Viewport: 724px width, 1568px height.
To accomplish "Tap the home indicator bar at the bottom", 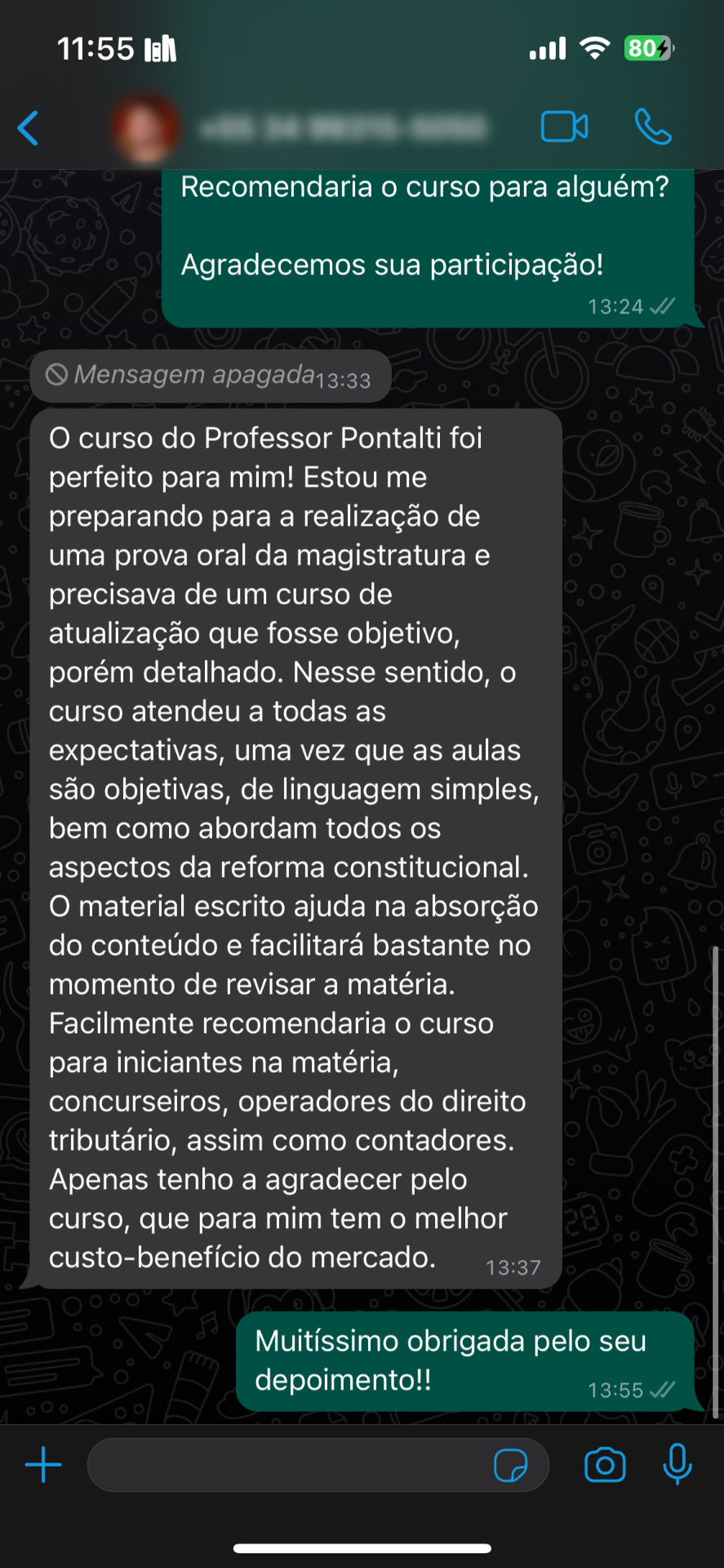I will [x=362, y=1548].
